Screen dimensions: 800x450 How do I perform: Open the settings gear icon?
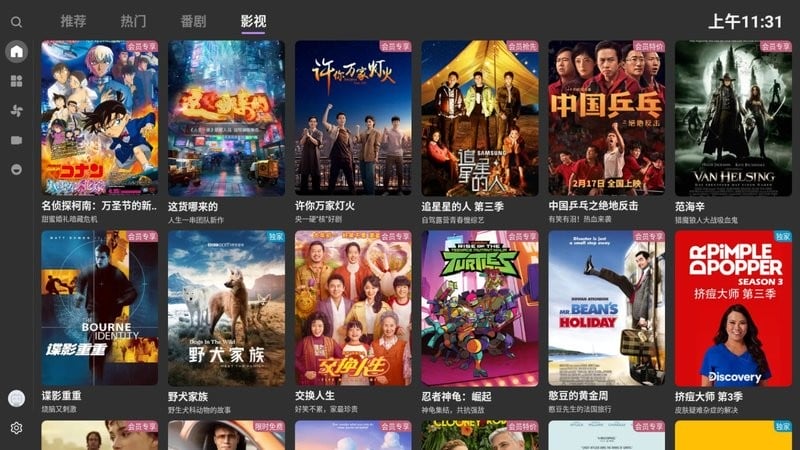[17, 428]
